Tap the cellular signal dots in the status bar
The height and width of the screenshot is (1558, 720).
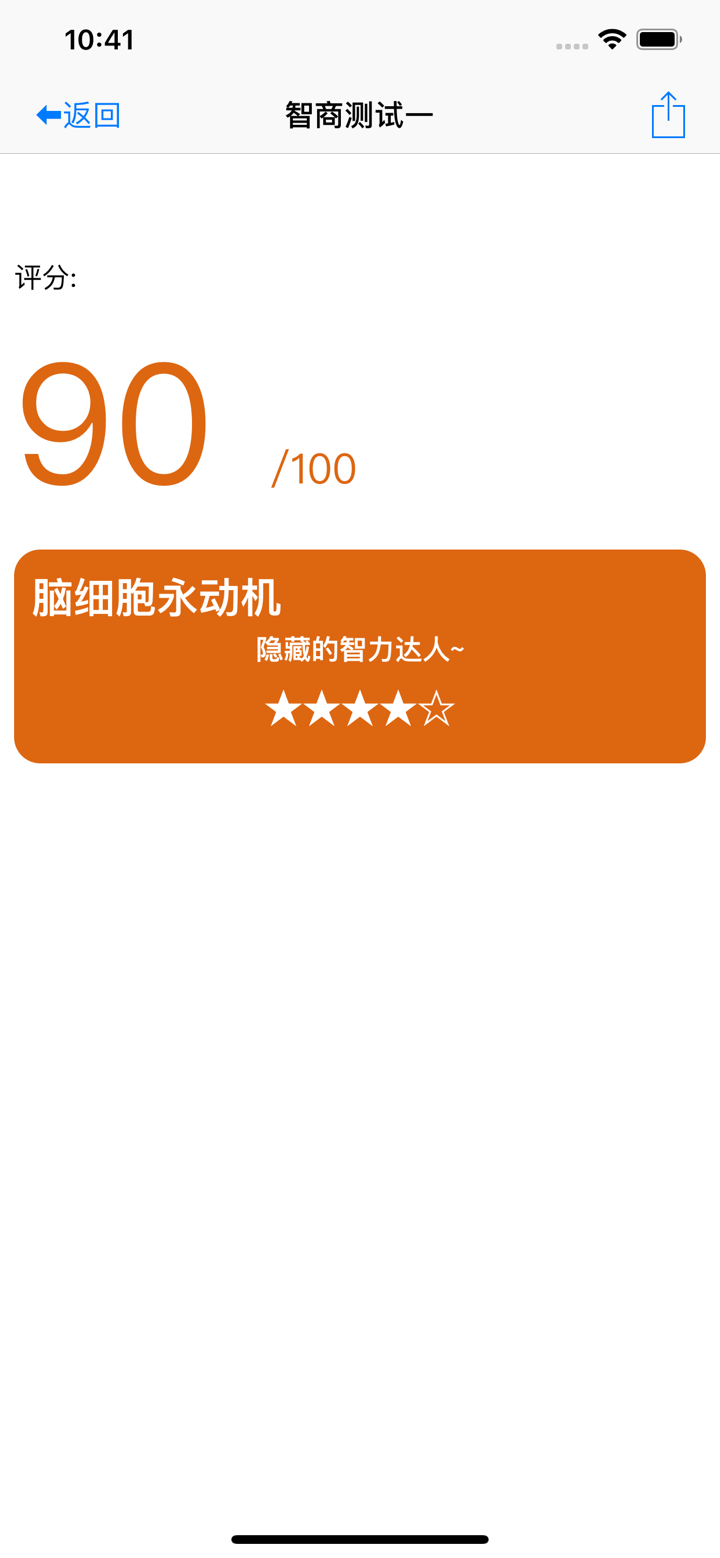point(571,44)
